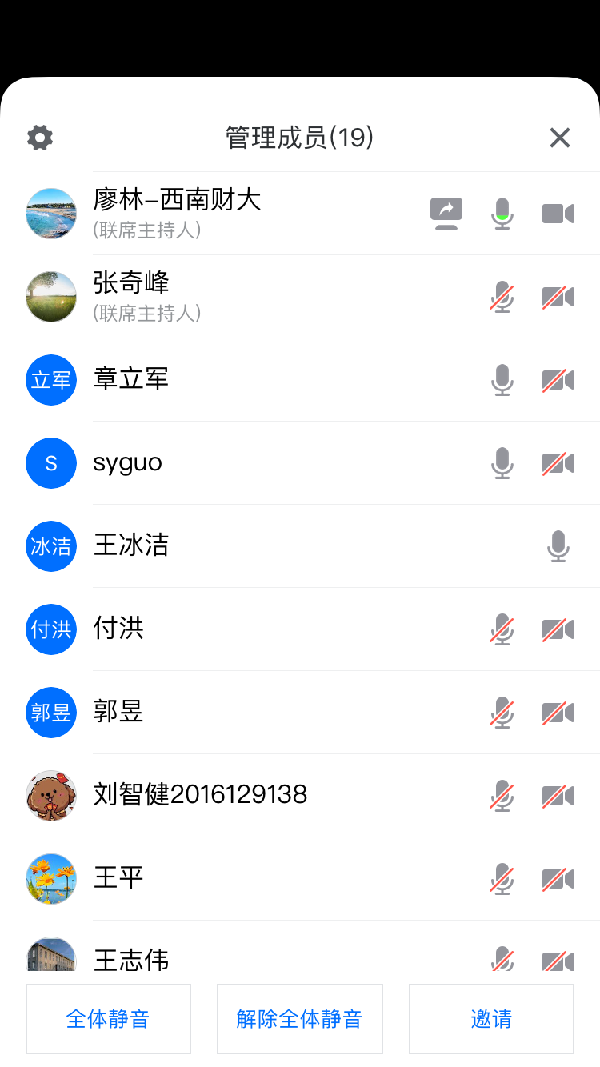
Task: Open member management settings gear
Action: (x=40, y=138)
